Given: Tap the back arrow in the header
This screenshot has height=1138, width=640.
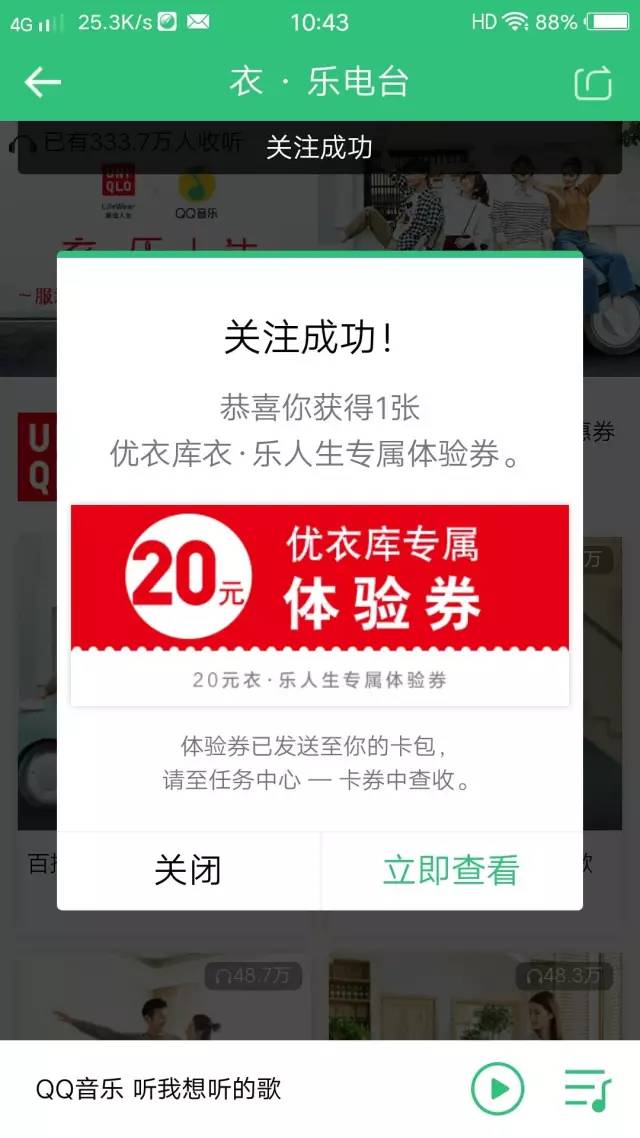Looking at the screenshot, I should pyautogui.click(x=42, y=82).
